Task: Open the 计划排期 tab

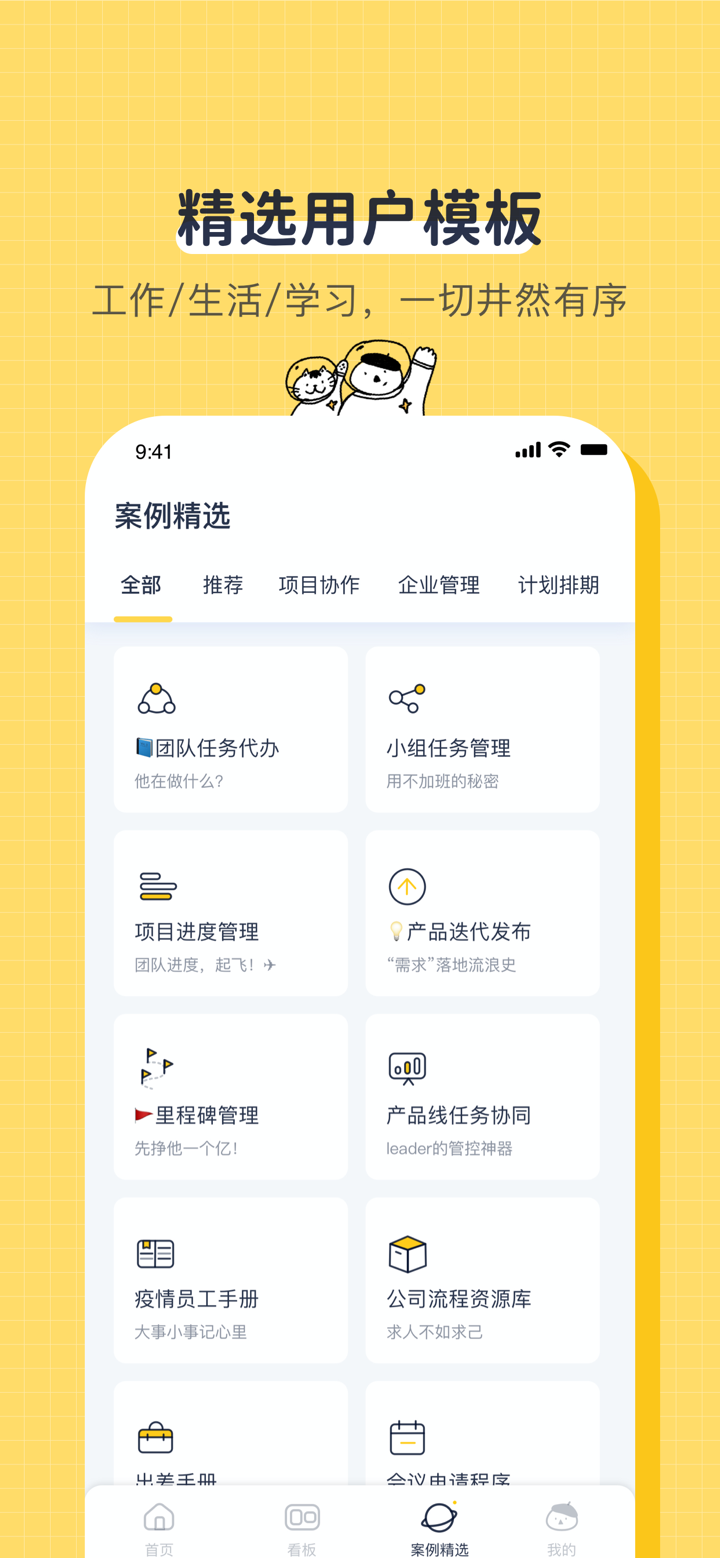Action: click(x=557, y=585)
